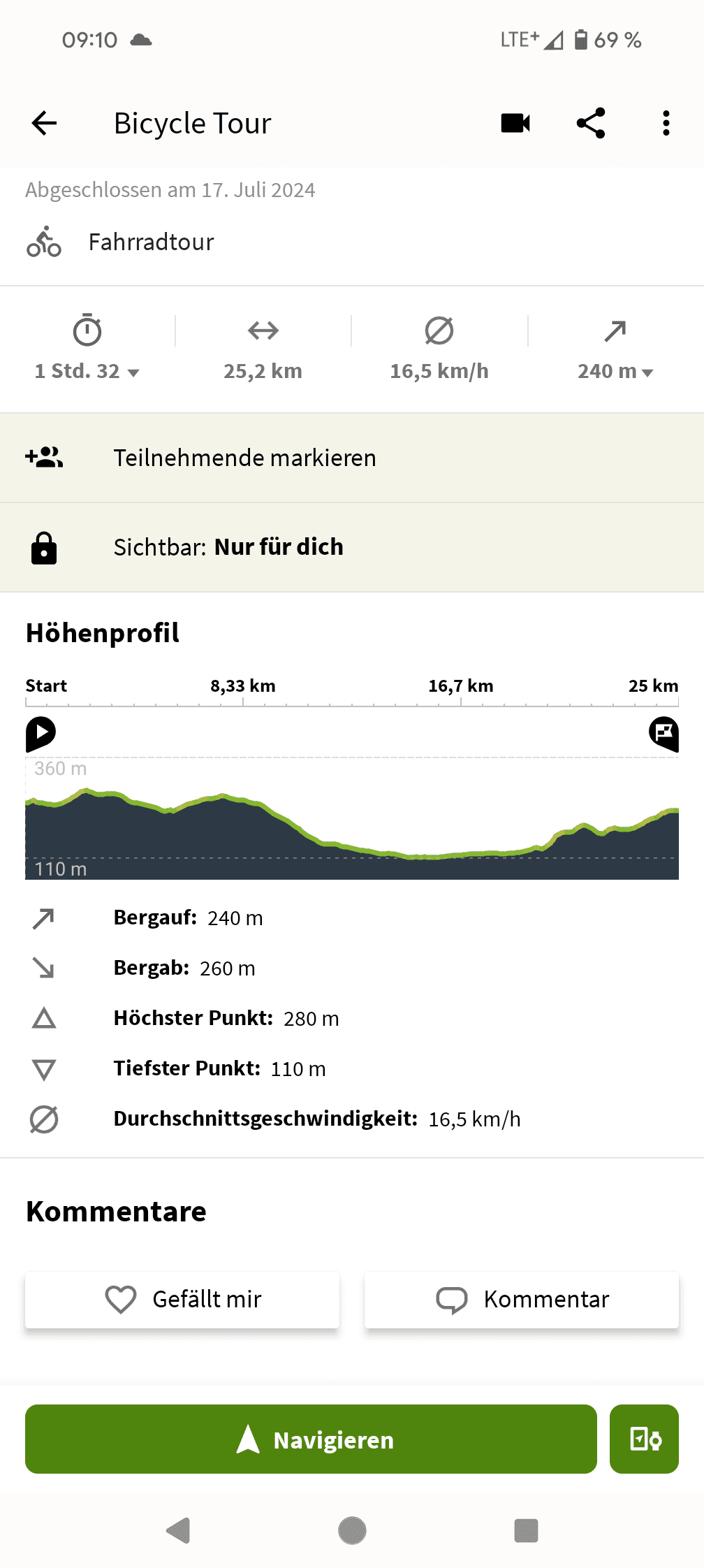This screenshot has height=1568, width=704.
Task: Expand the 1 Std. 32 duration dropdown
Action: [87, 371]
